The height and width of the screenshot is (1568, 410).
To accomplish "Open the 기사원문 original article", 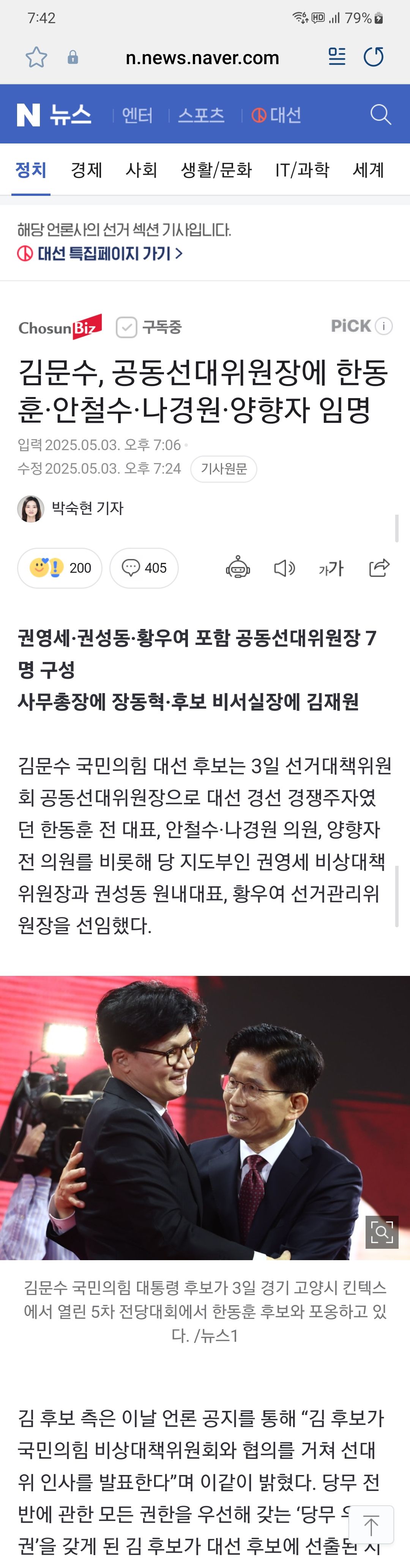I will [x=224, y=469].
